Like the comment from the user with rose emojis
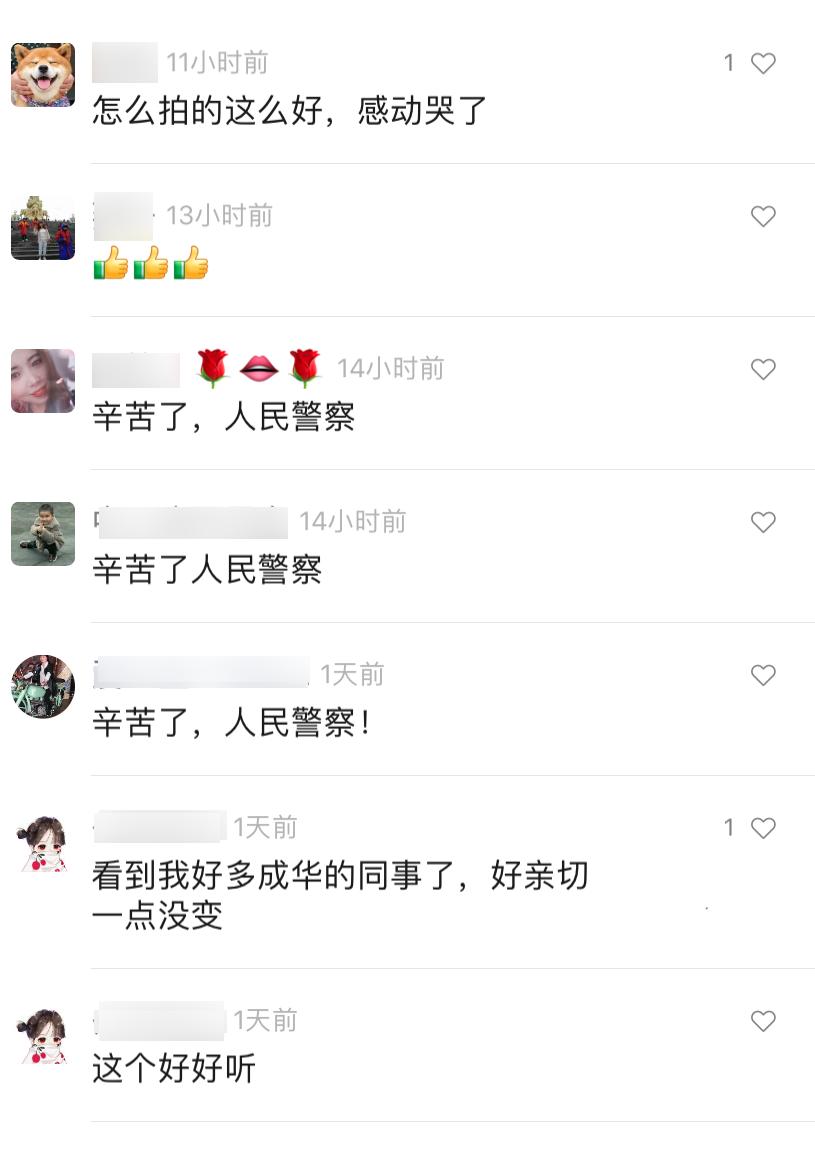The height and width of the screenshot is (1149, 815). 763,370
